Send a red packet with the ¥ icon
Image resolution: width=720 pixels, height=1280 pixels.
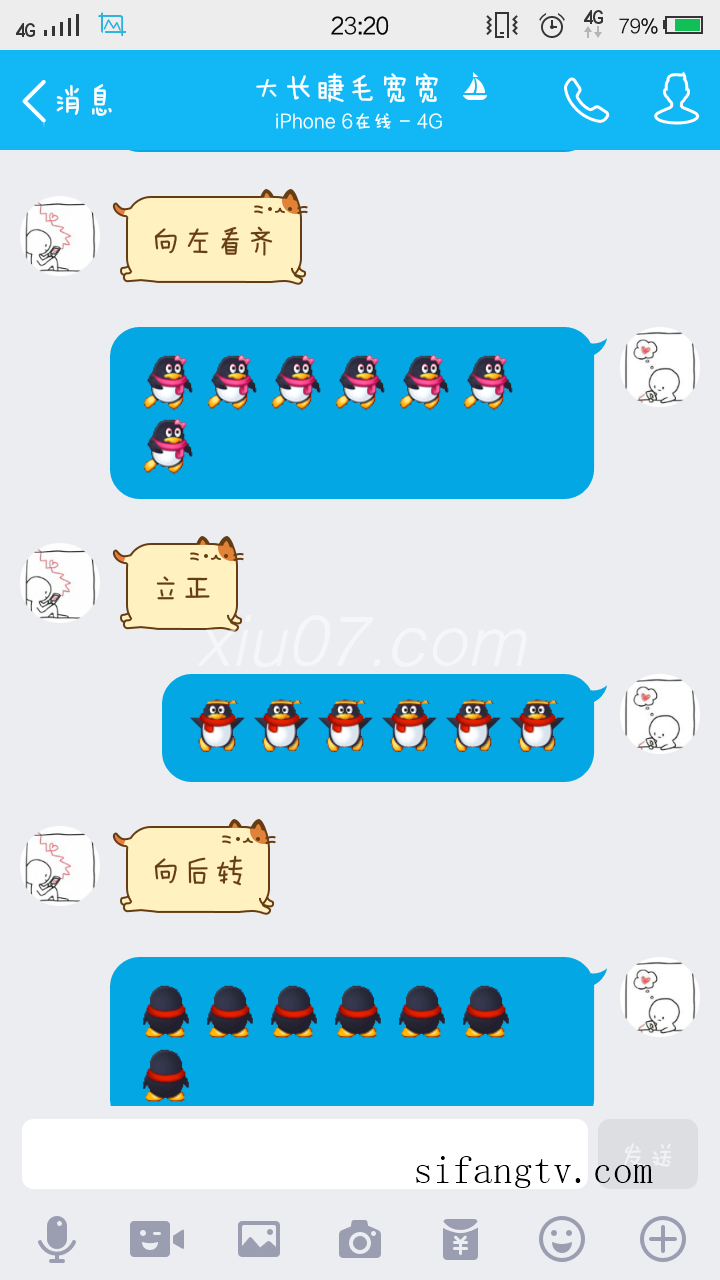460,1239
